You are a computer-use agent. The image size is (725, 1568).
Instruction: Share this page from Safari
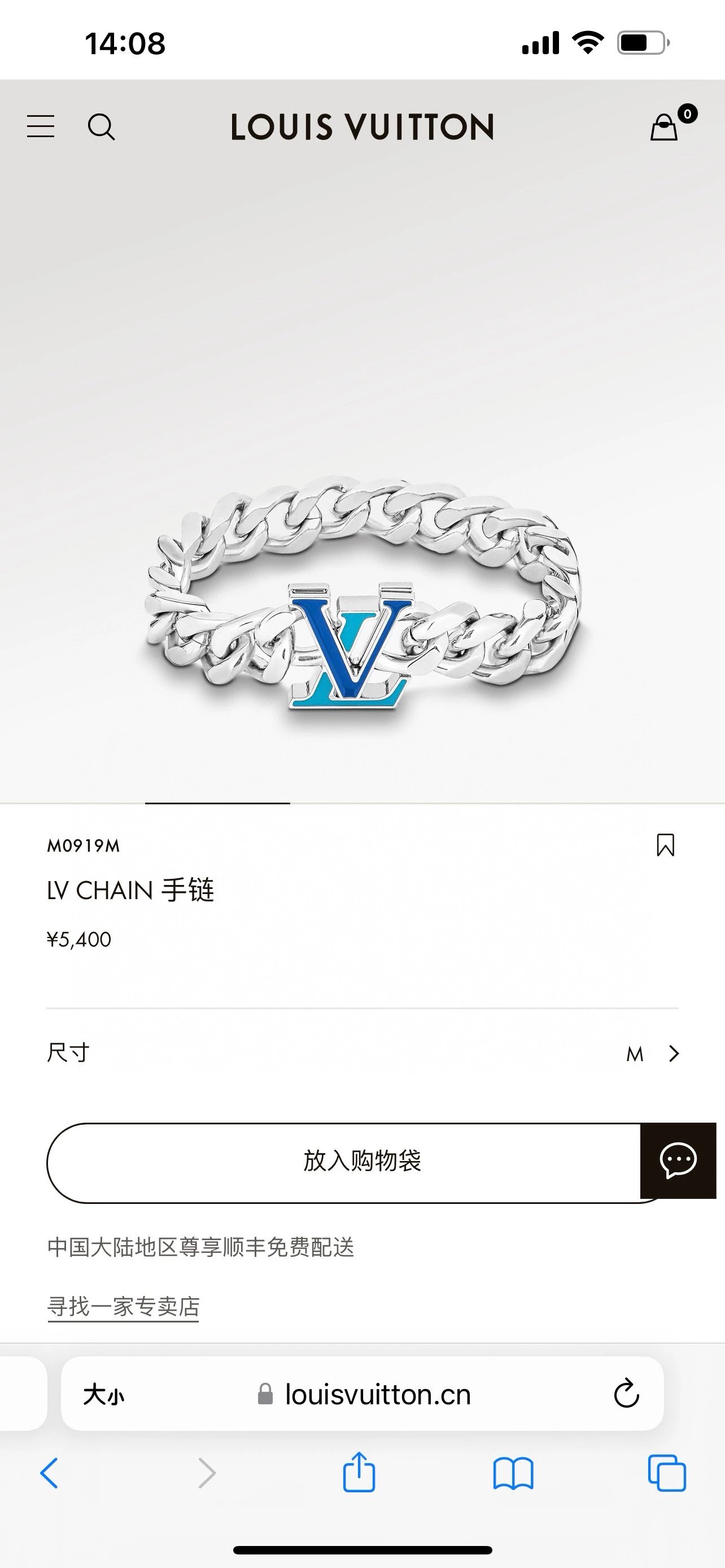(359, 1473)
